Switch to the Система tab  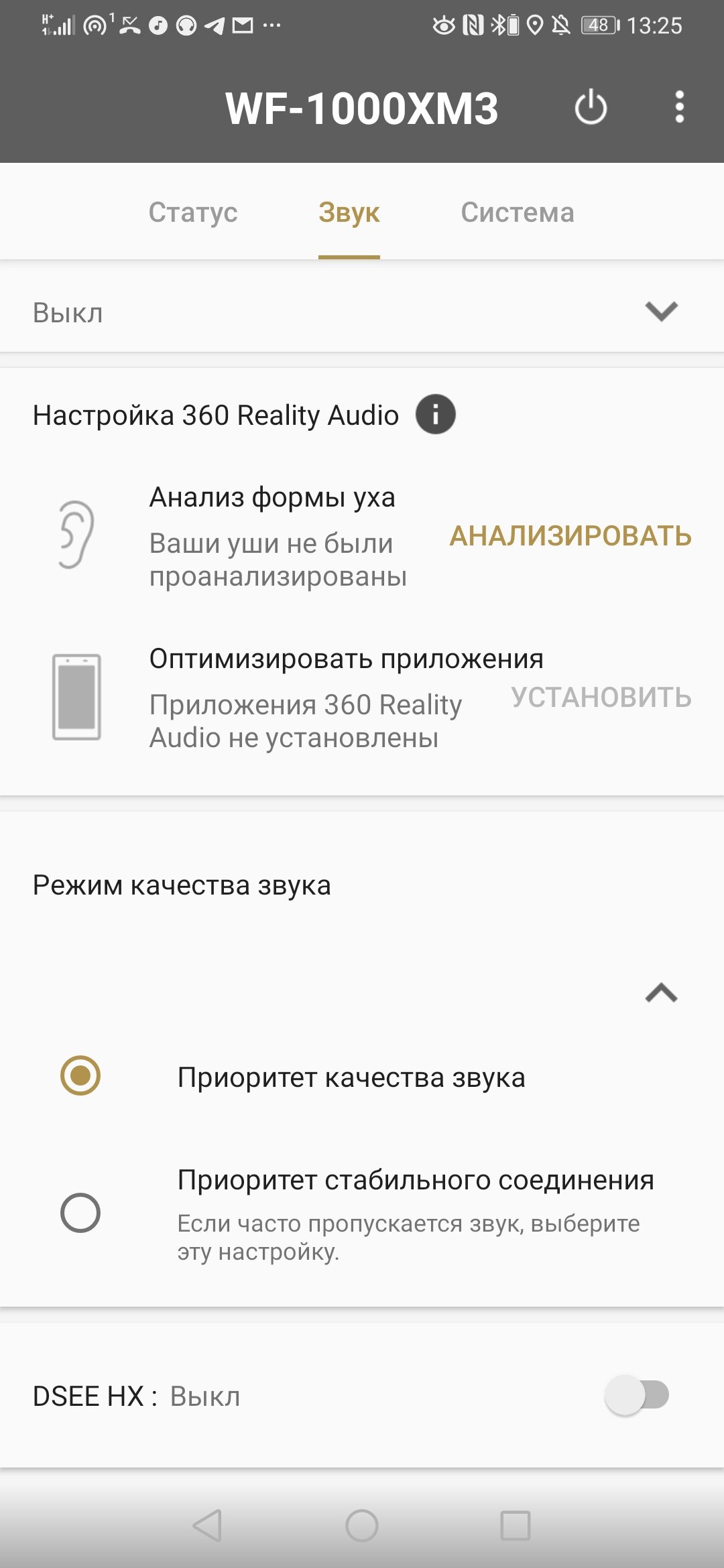[518, 212]
